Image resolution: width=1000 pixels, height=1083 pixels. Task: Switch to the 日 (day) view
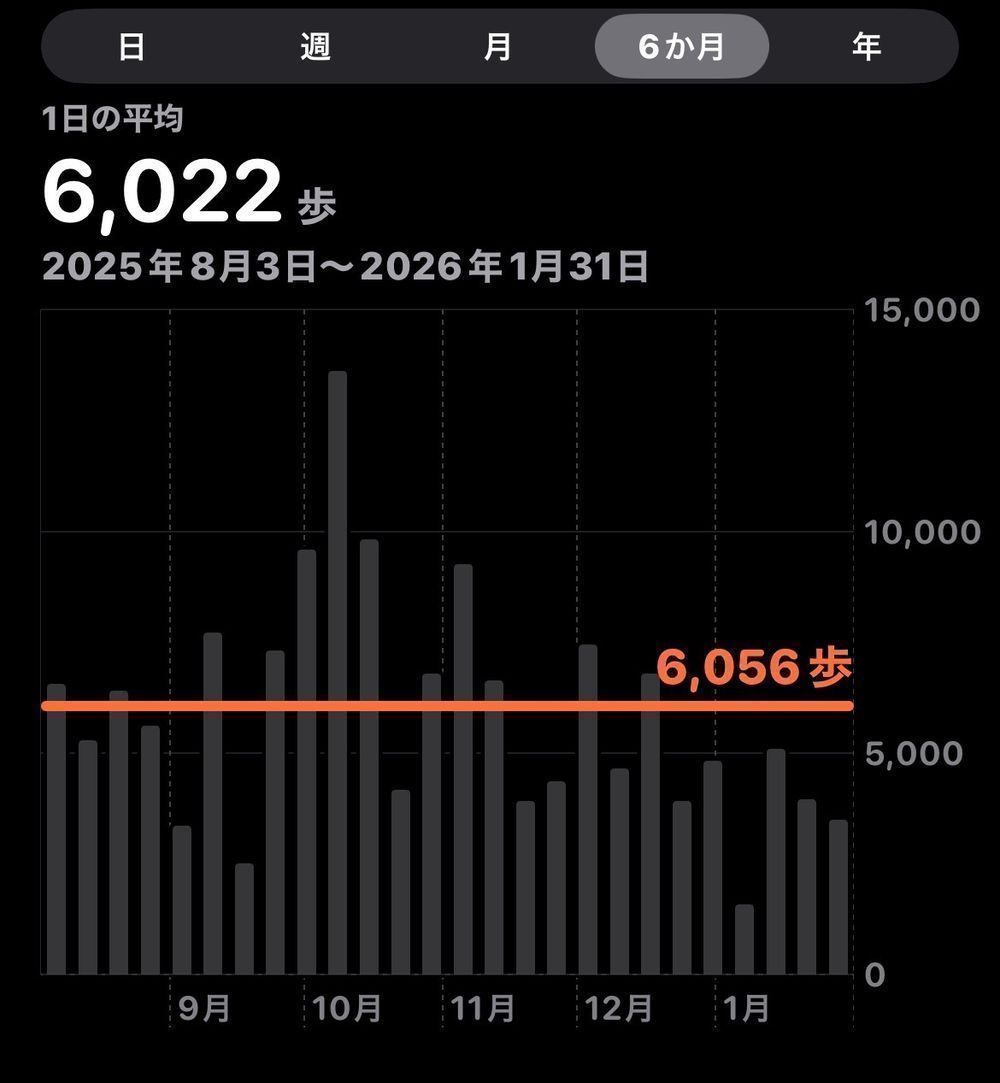131,46
